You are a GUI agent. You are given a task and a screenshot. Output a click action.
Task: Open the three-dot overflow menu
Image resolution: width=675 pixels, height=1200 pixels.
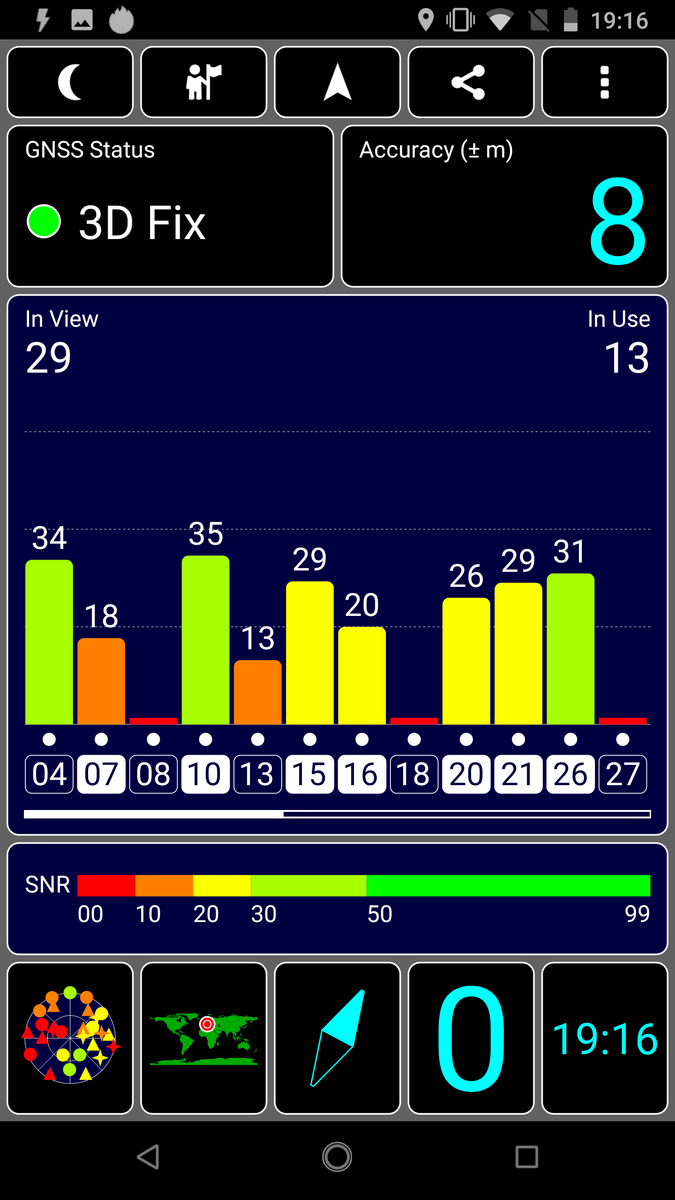(605, 83)
